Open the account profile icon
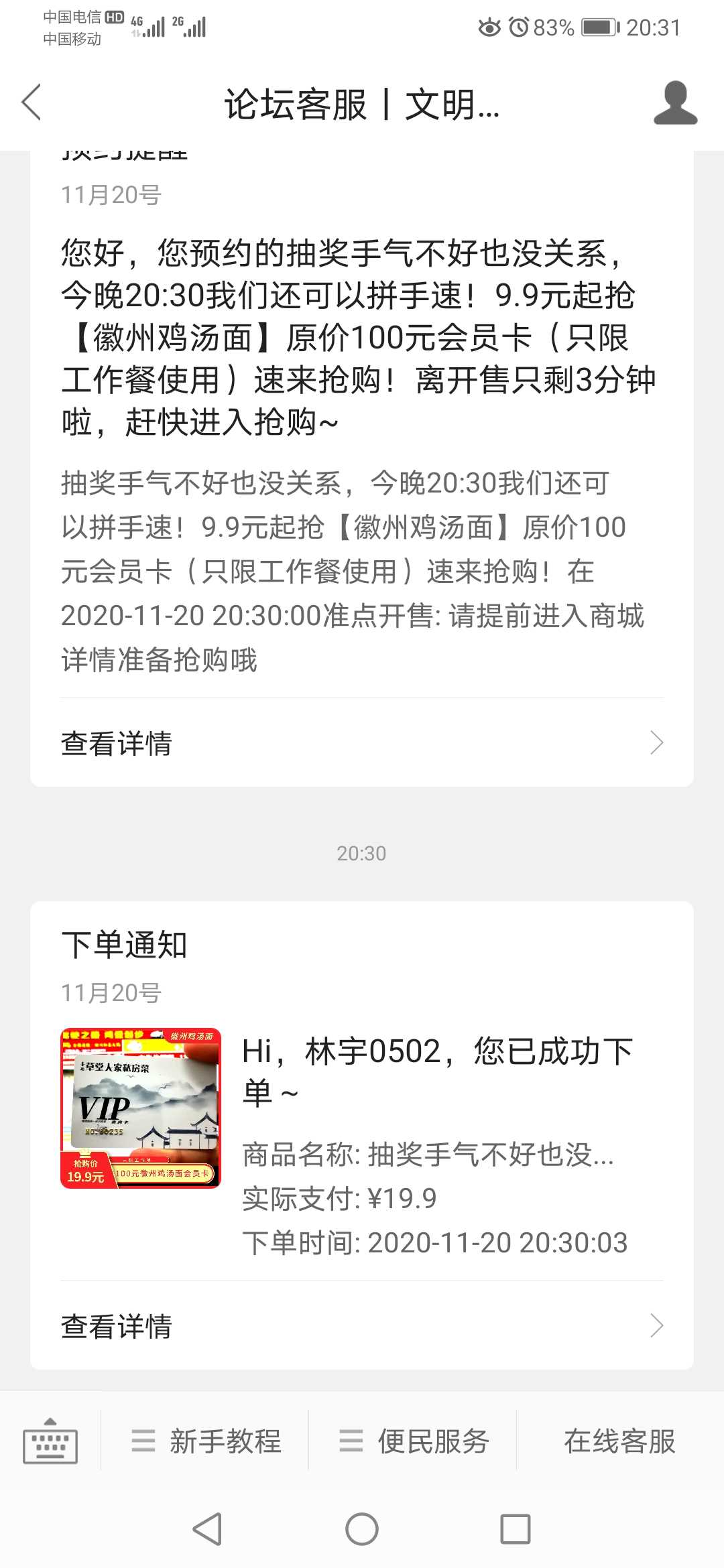724x1568 pixels. 675,103
